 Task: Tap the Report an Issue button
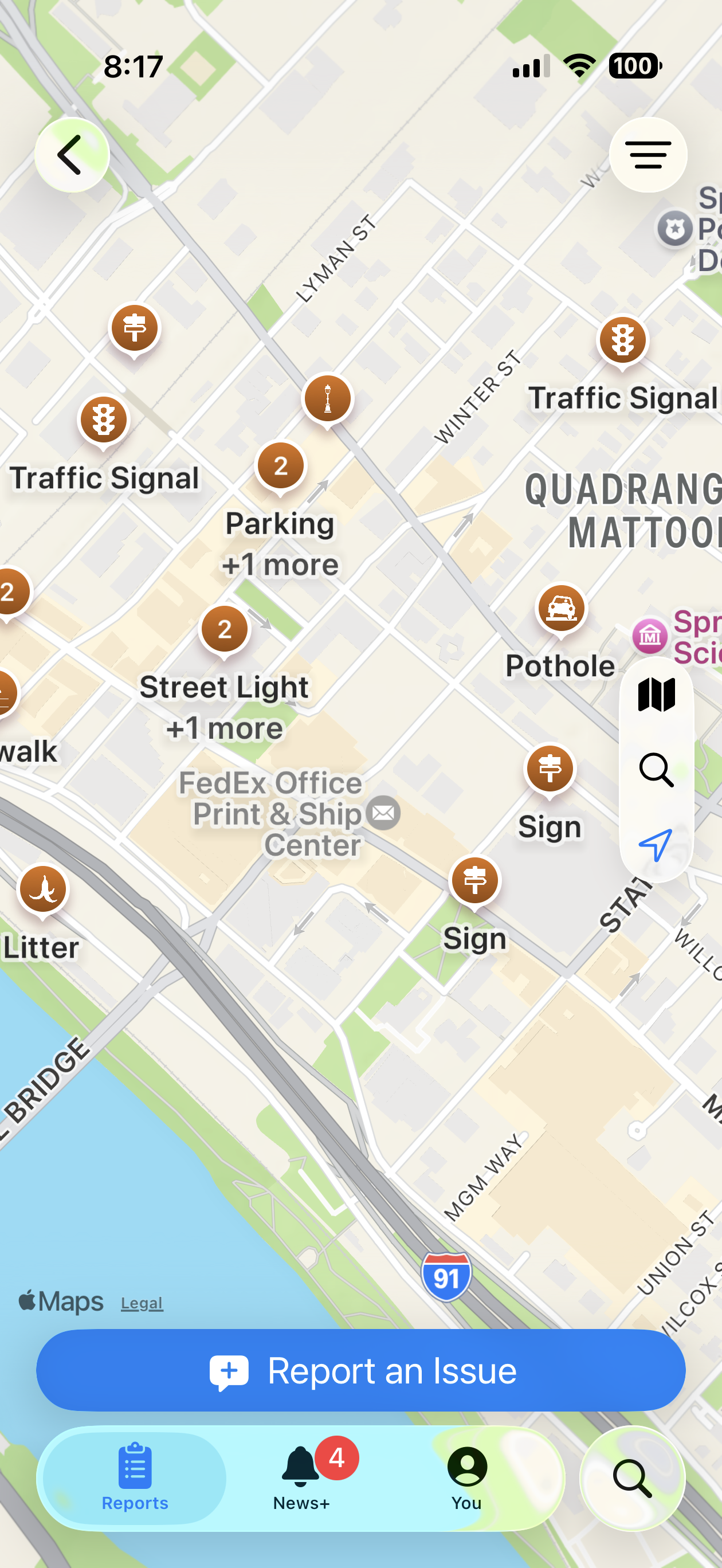(360, 1370)
